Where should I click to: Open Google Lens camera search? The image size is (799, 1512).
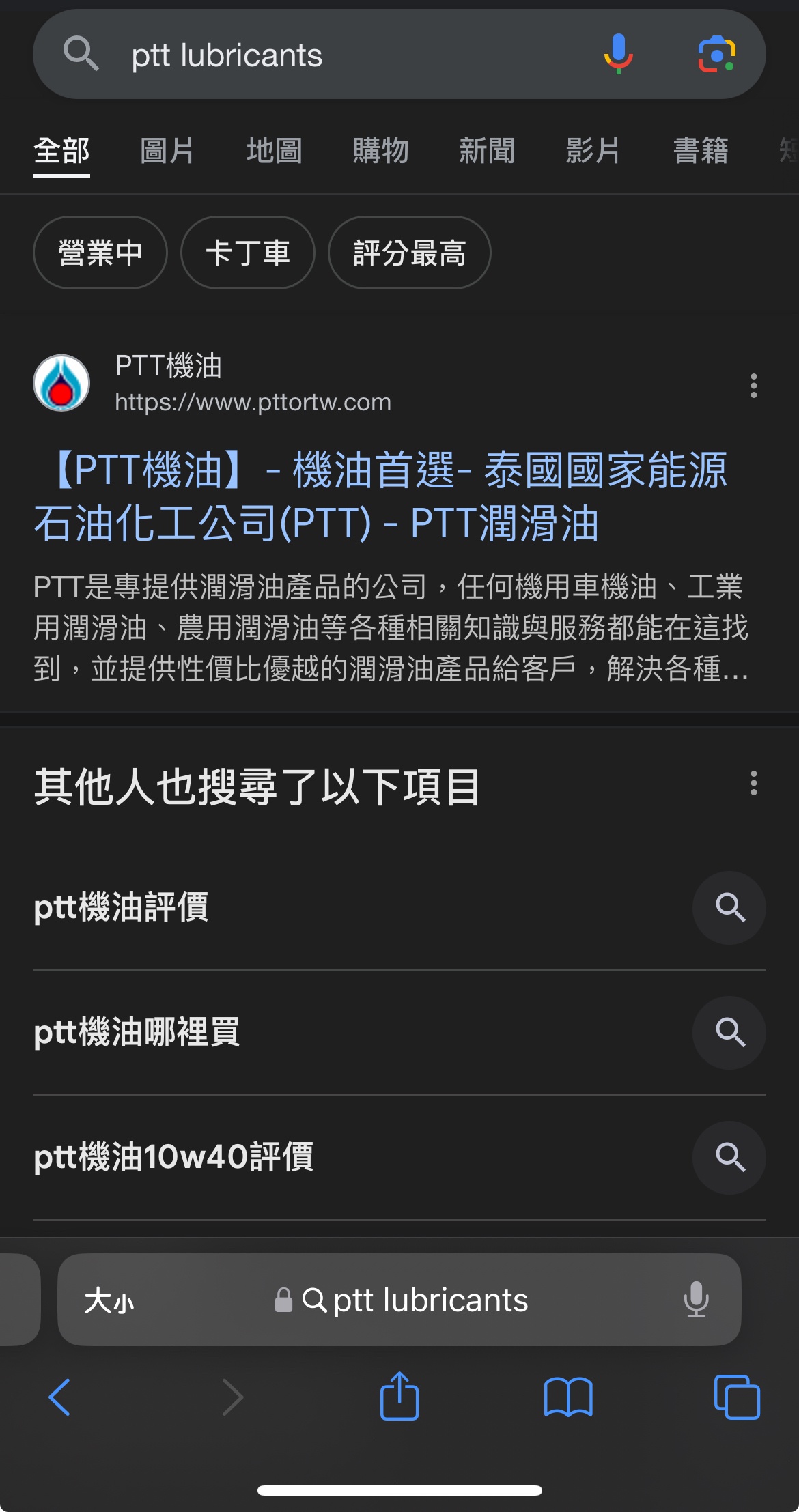(x=716, y=54)
